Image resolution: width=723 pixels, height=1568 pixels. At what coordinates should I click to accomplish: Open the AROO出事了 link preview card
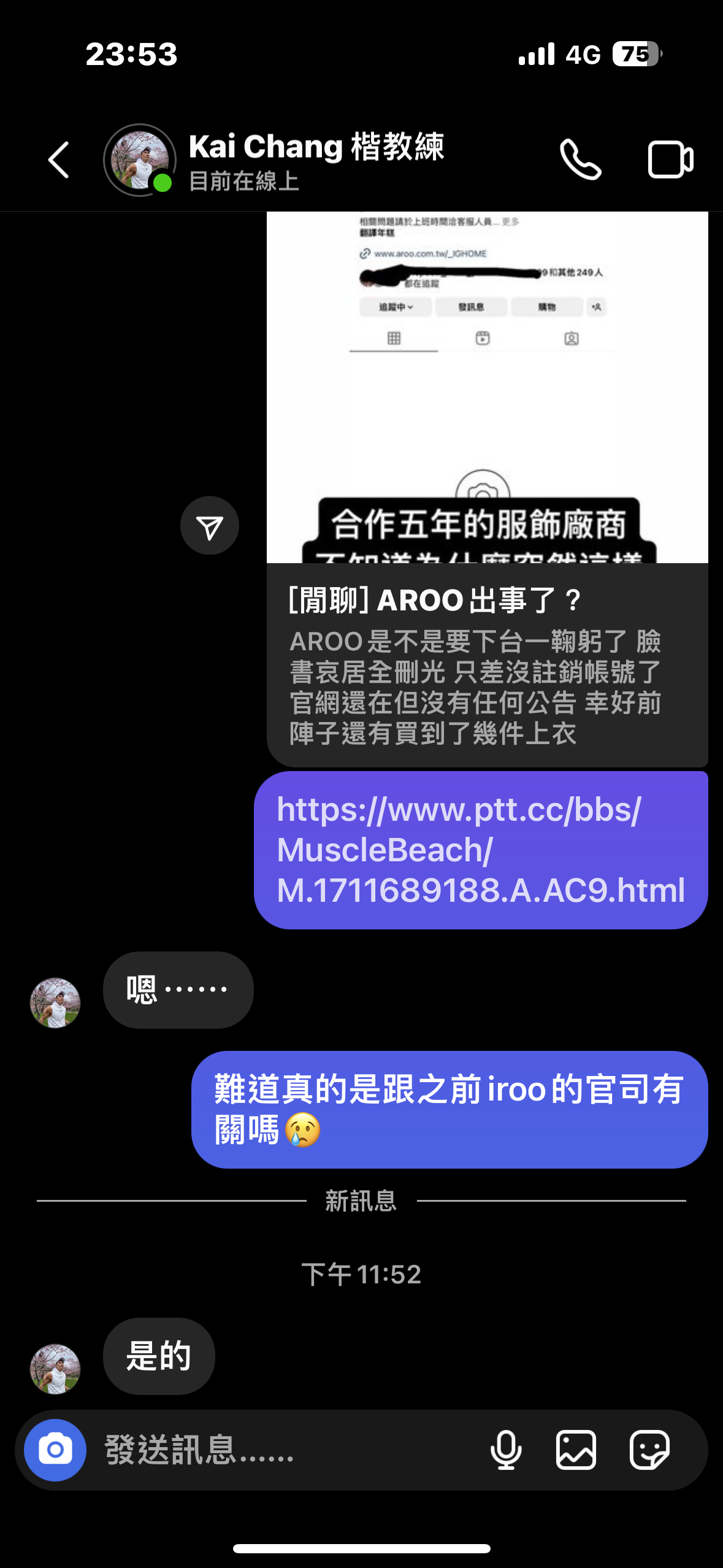click(487, 665)
